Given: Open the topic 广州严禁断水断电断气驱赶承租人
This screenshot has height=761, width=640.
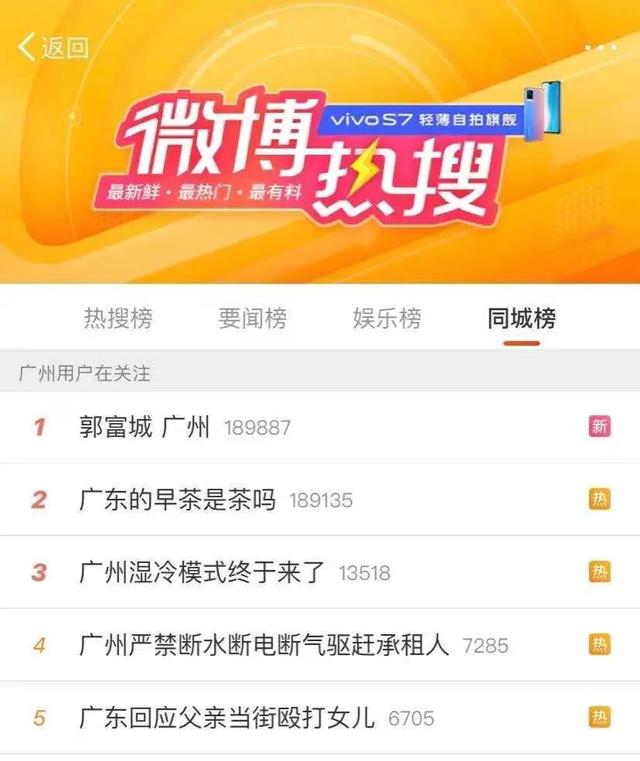Looking at the screenshot, I should point(265,645).
